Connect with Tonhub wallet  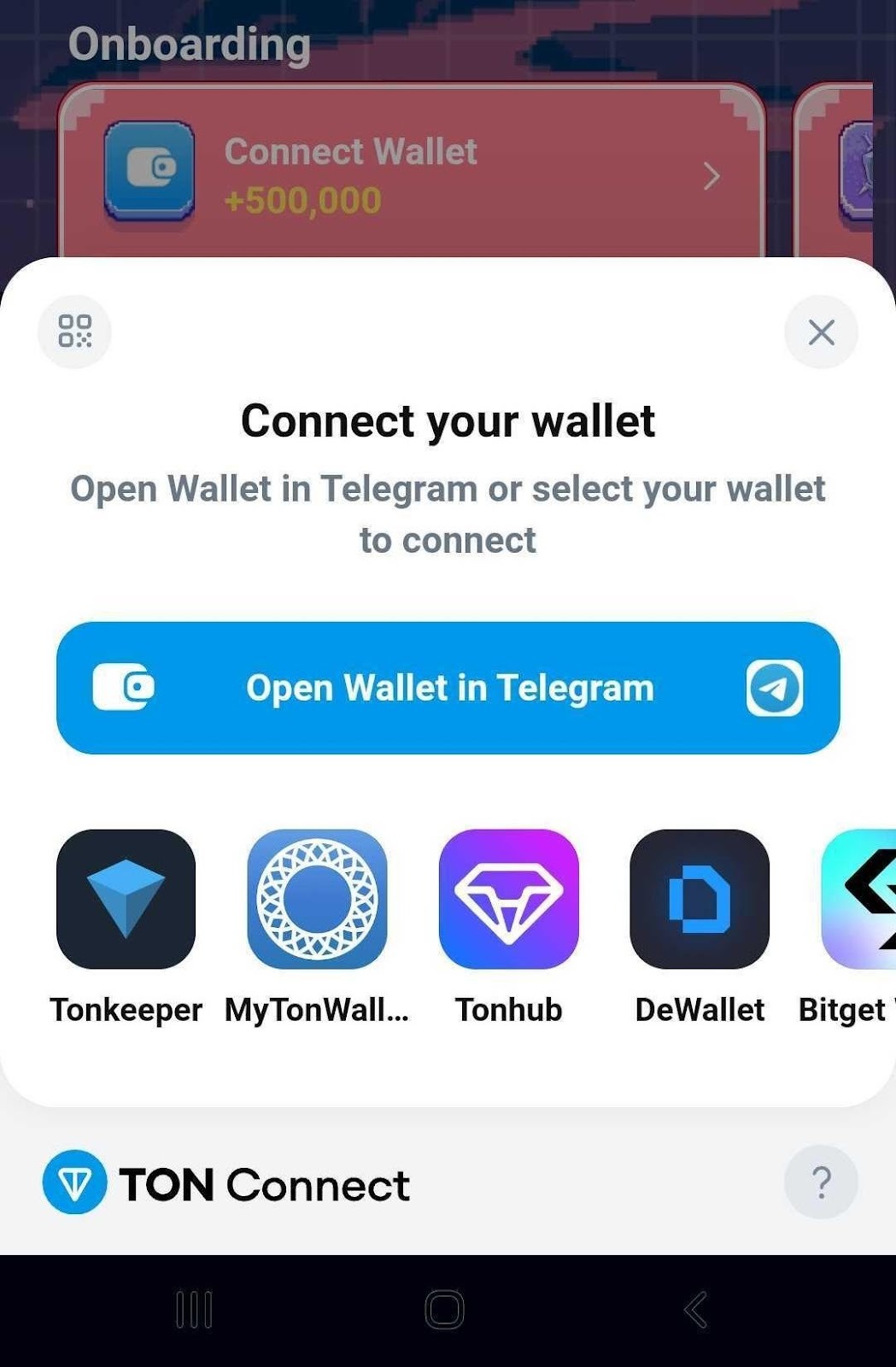click(508, 899)
